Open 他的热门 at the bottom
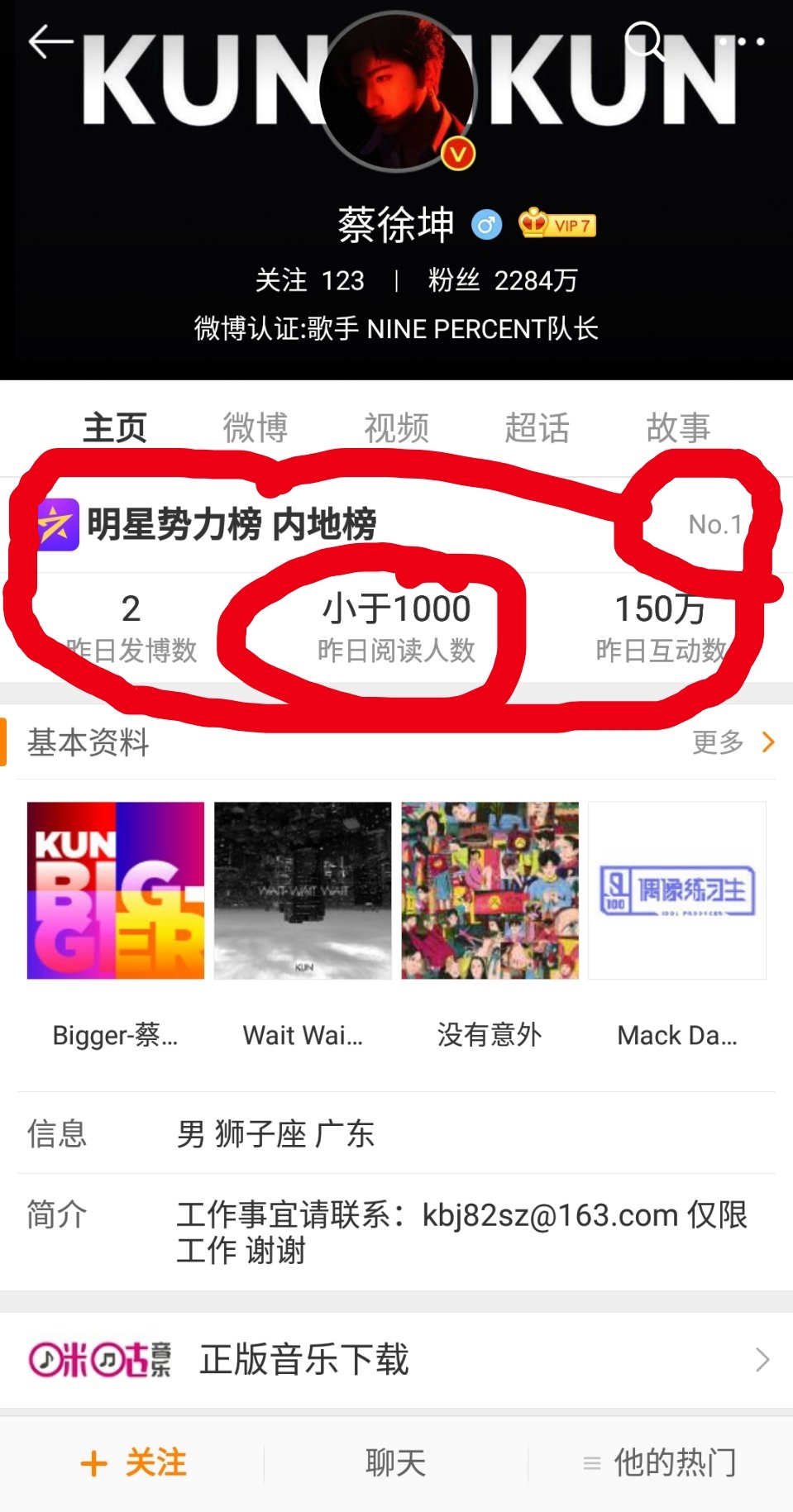This screenshot has height=1512, width=793. point(660,1462)
